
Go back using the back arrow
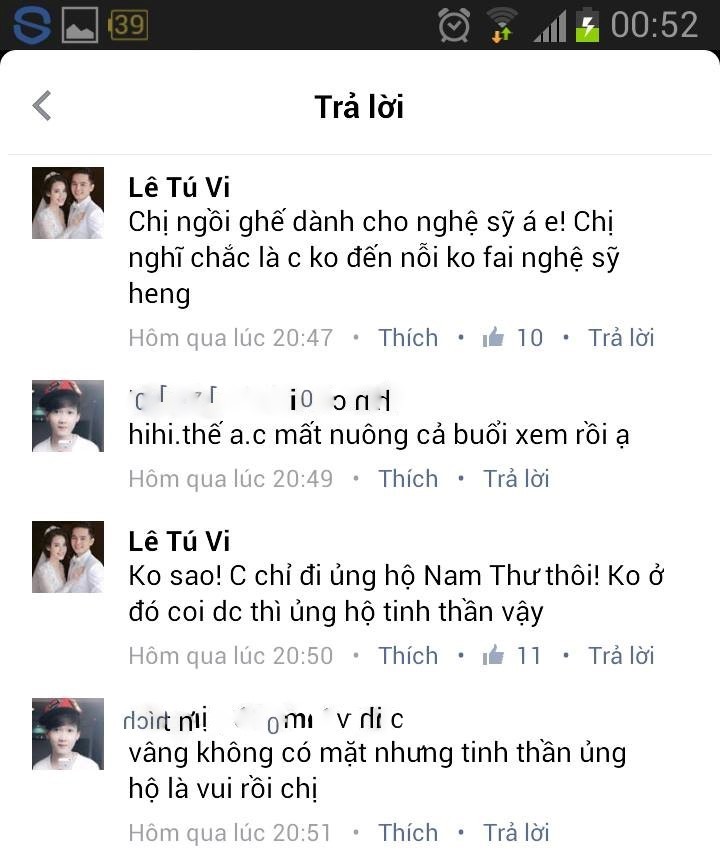(40, 104)
